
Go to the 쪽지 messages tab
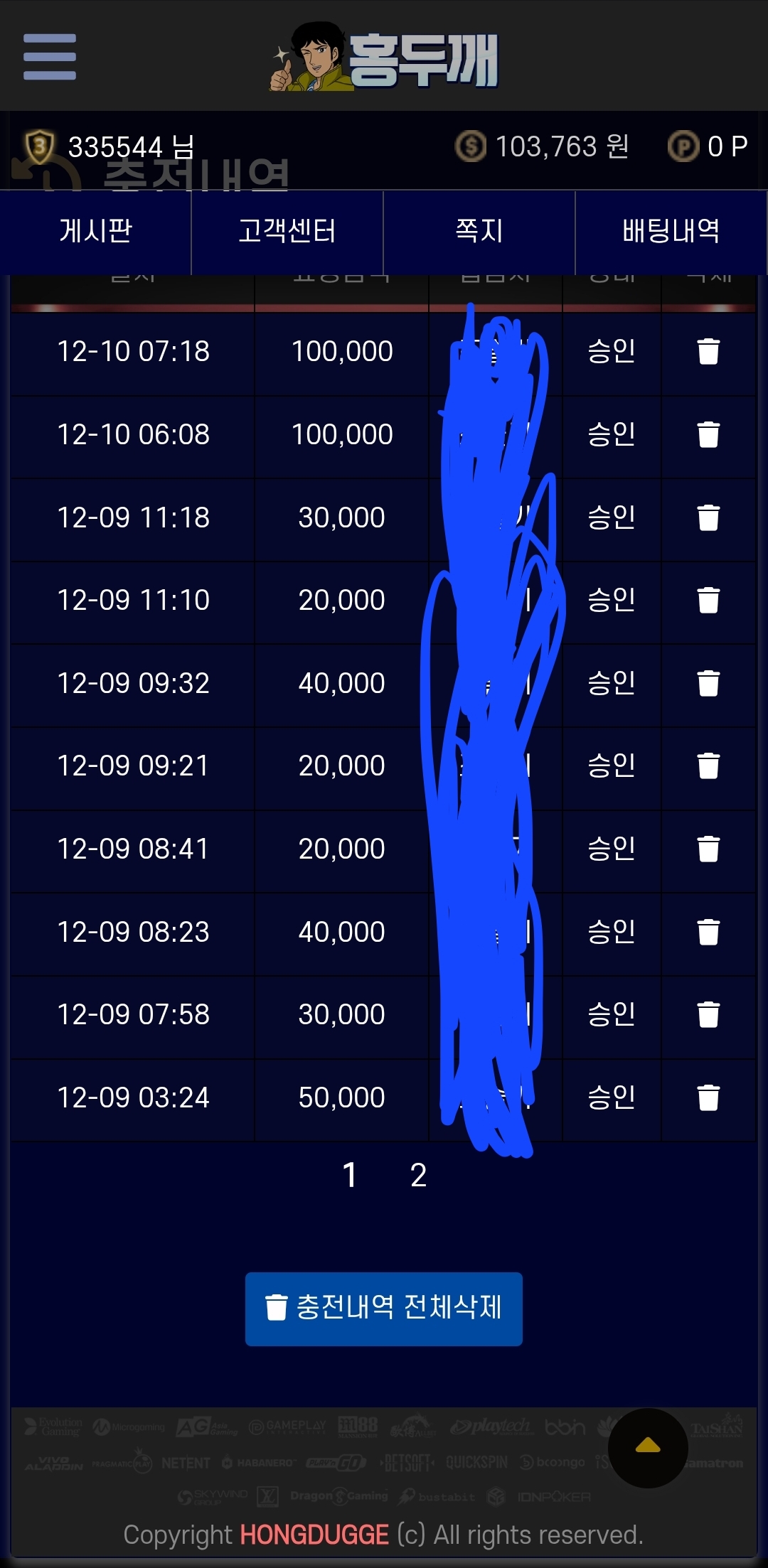pyautogui.click(x=479, y=231)
